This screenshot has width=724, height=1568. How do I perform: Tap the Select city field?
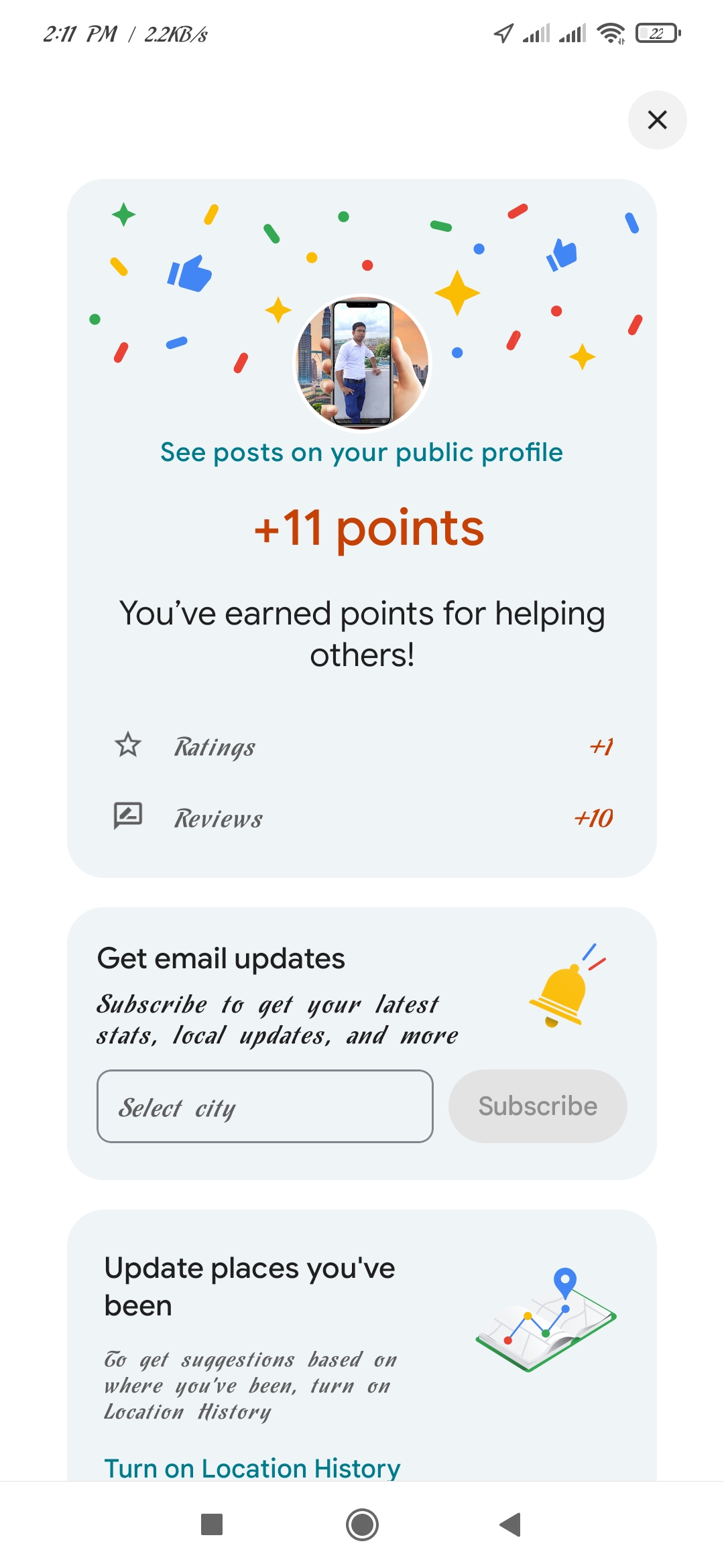coord(265,1106)
